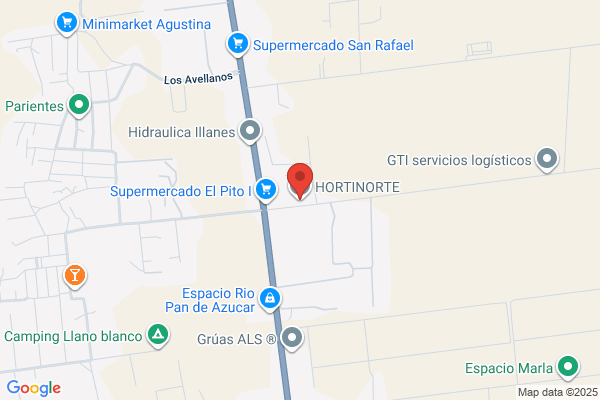Open the Supermercado San Rafael marker
The image size is (600, 400).
(x=238, y=44)
